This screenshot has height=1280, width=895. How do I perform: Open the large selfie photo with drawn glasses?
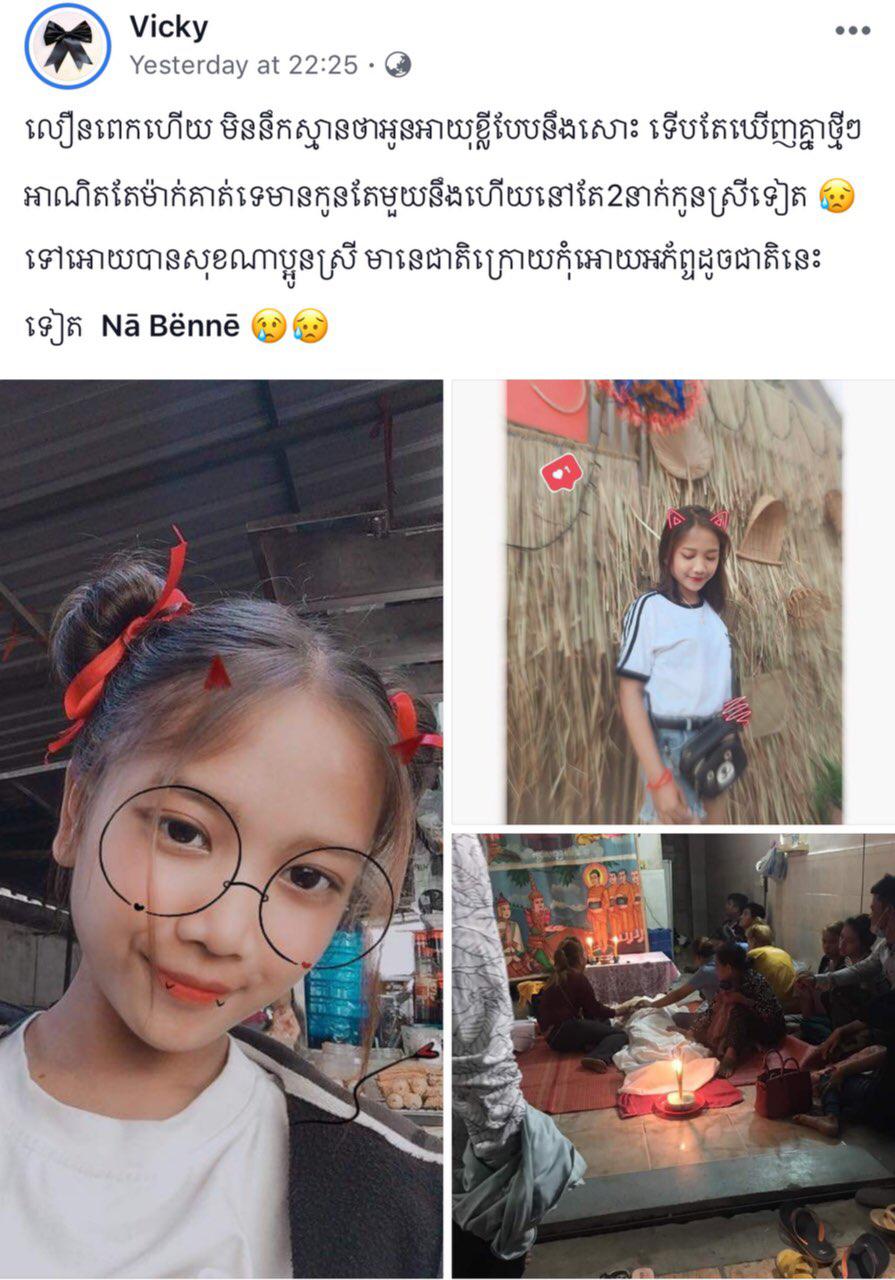221,828
